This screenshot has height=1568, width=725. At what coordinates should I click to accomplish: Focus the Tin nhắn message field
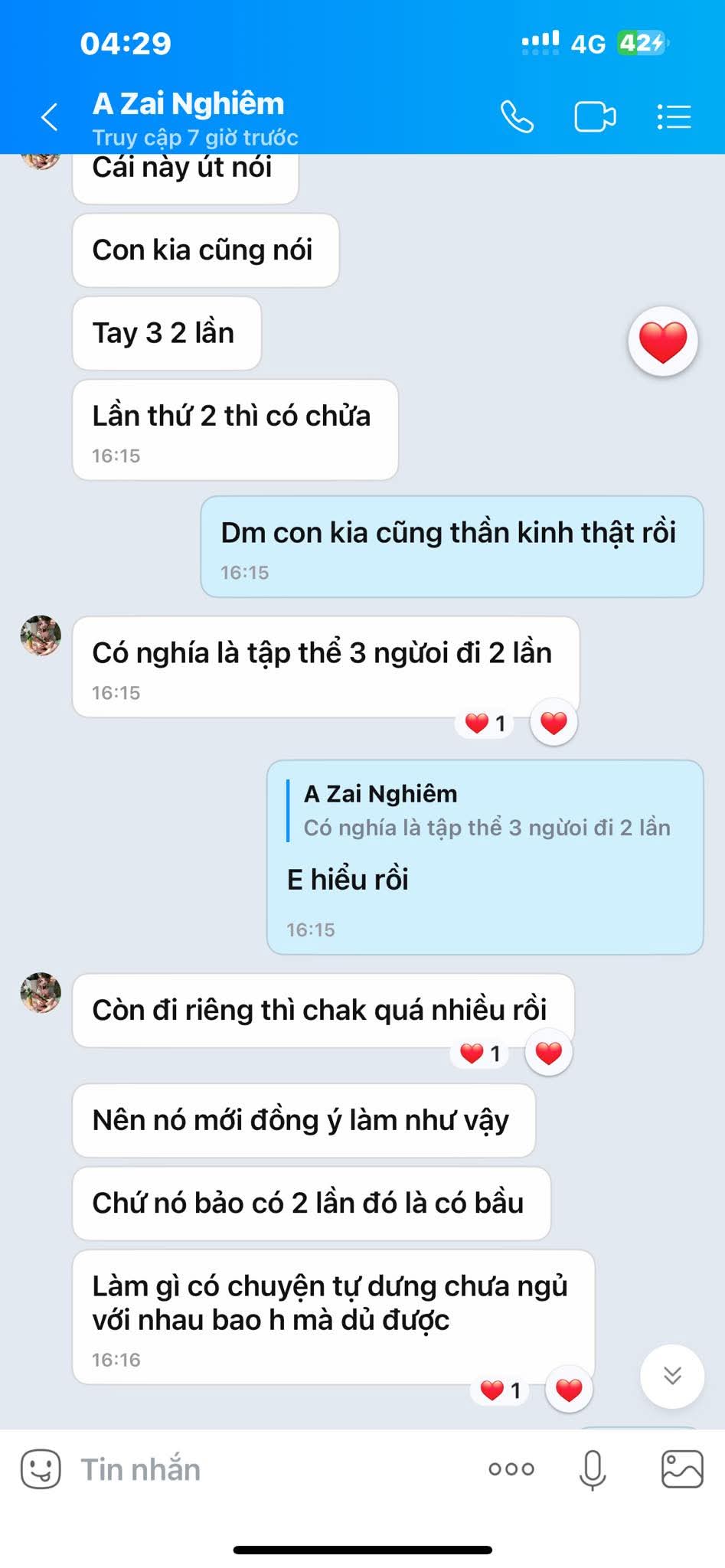tap(268, 1469)
